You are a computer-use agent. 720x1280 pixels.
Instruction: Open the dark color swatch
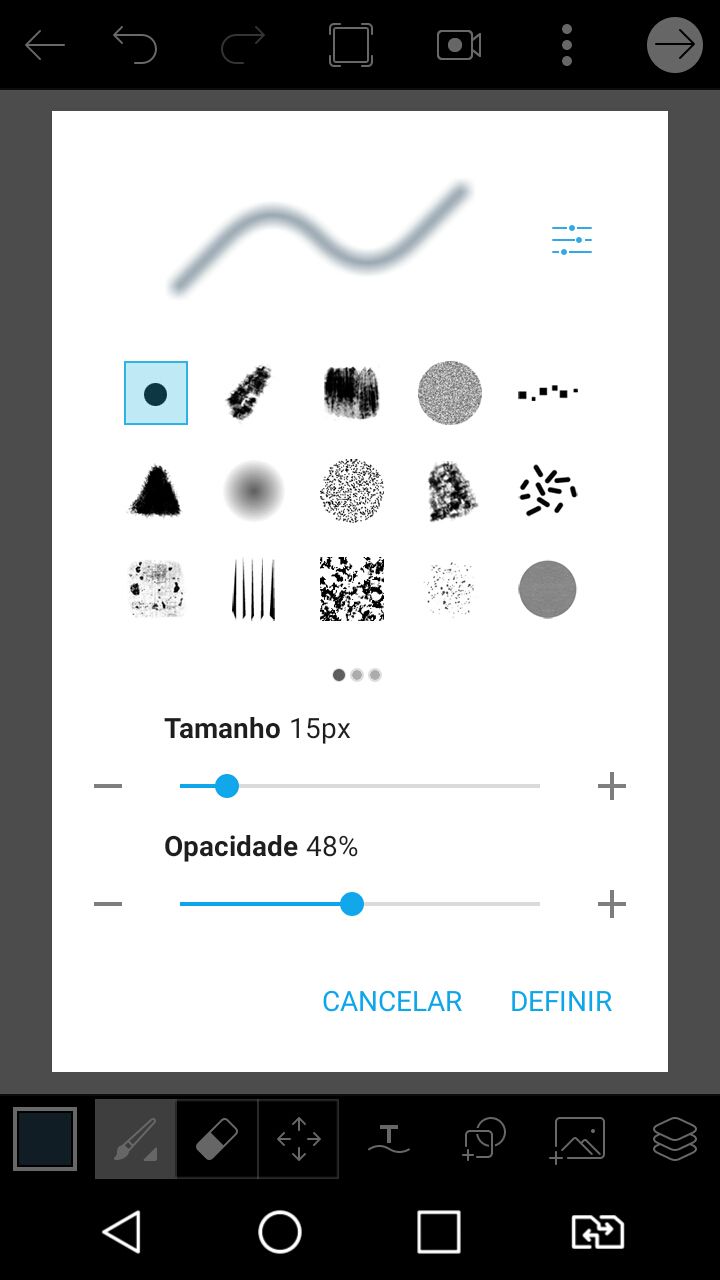pyautogui.click(x=45, y=1139)
